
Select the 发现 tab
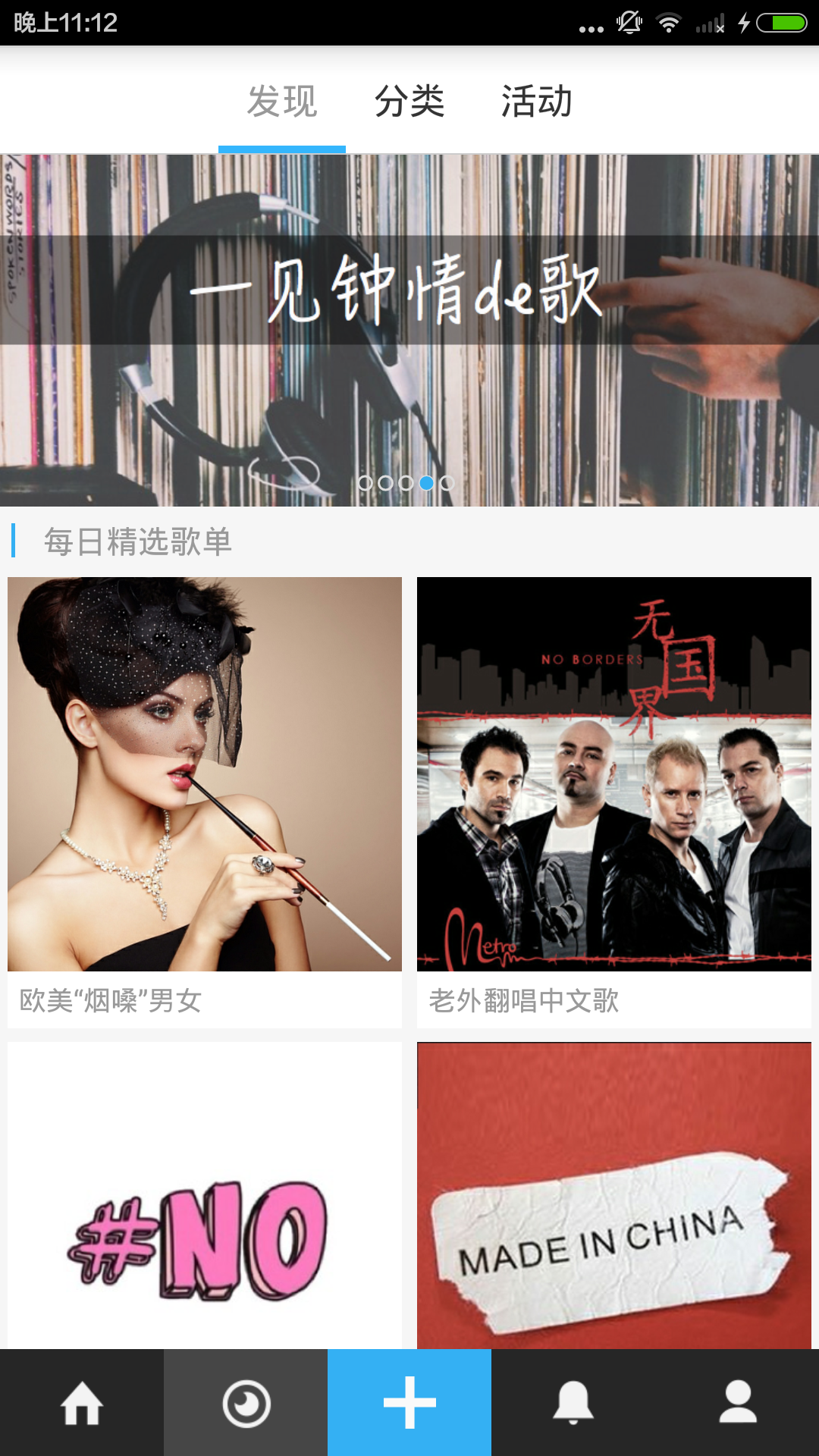point(282,102)
